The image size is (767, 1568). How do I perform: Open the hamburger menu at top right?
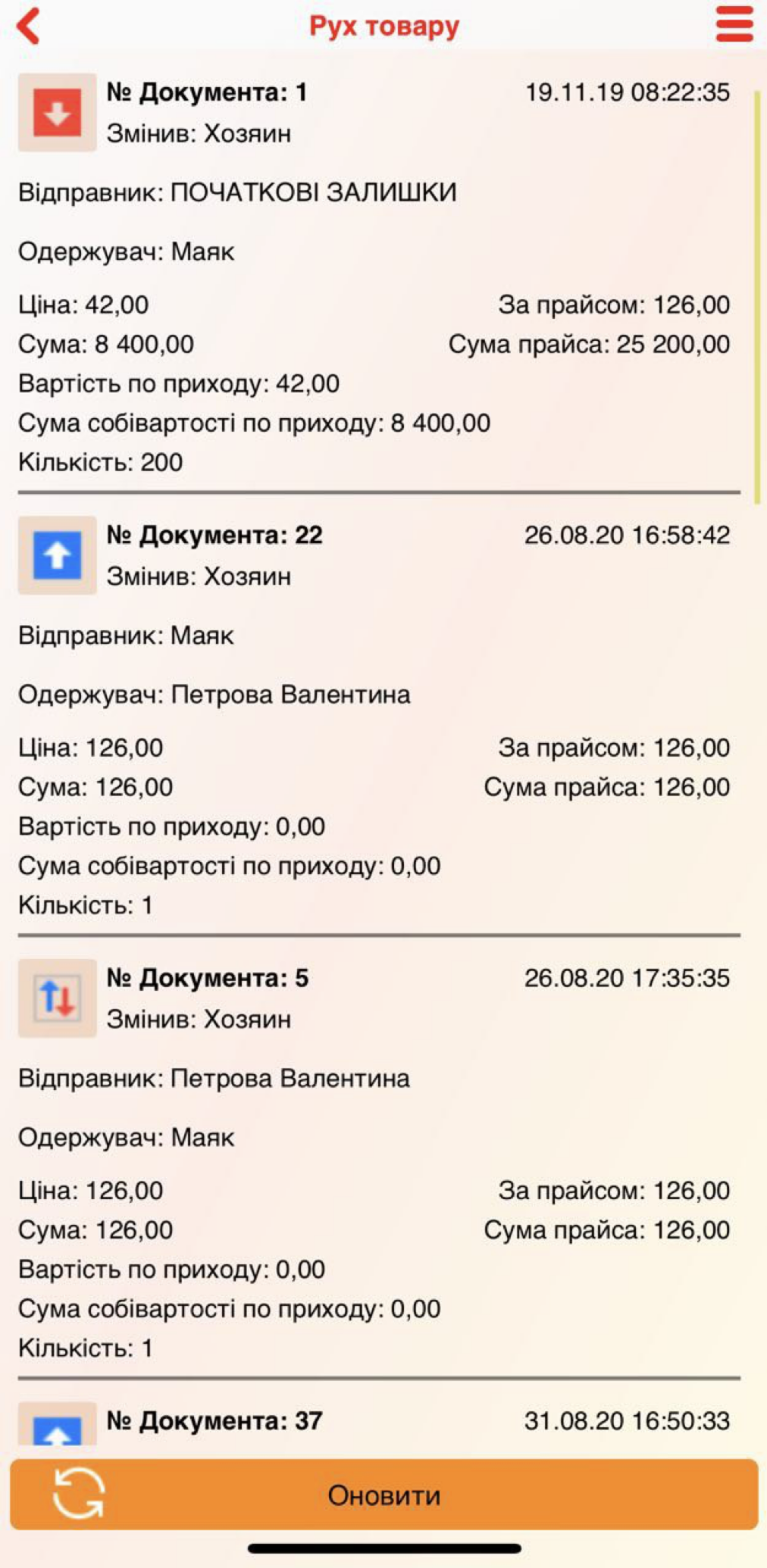[733, 23]
